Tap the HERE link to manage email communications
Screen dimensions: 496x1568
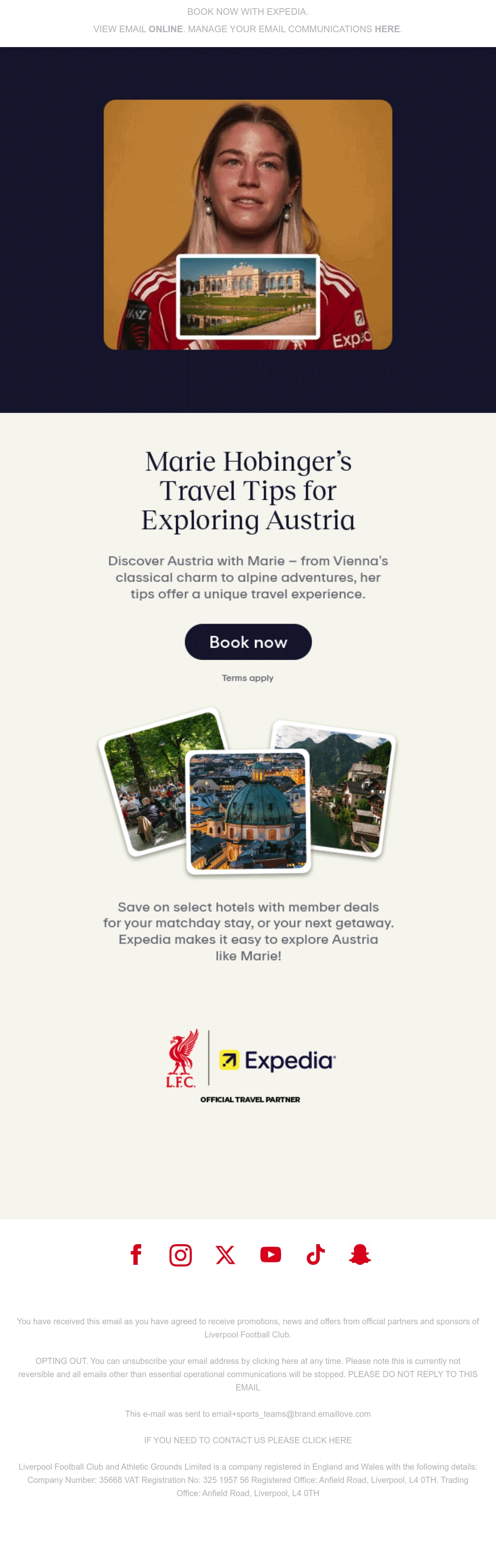pyautogui.click(x=387, y=29)
